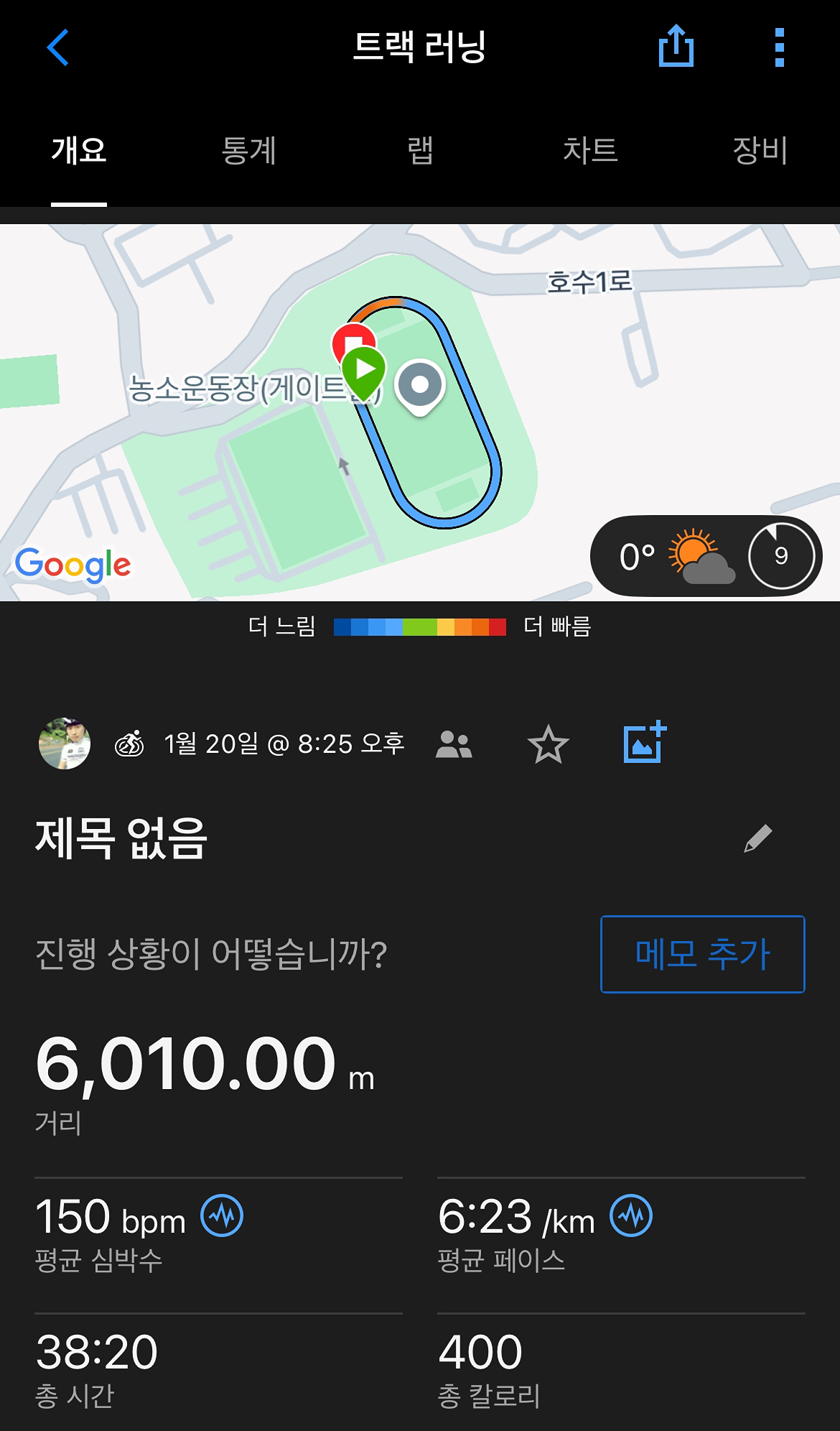Switch to the 통계 tab
This screenshot has width=840, height=1431.
[251, 151]
